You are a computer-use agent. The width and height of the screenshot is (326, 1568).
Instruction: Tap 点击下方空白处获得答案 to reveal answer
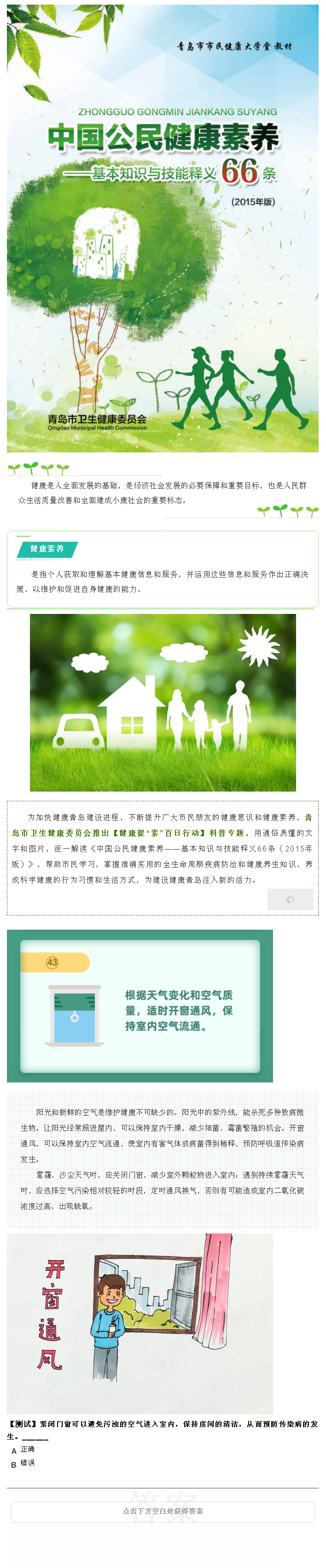tap(163, 1511)
